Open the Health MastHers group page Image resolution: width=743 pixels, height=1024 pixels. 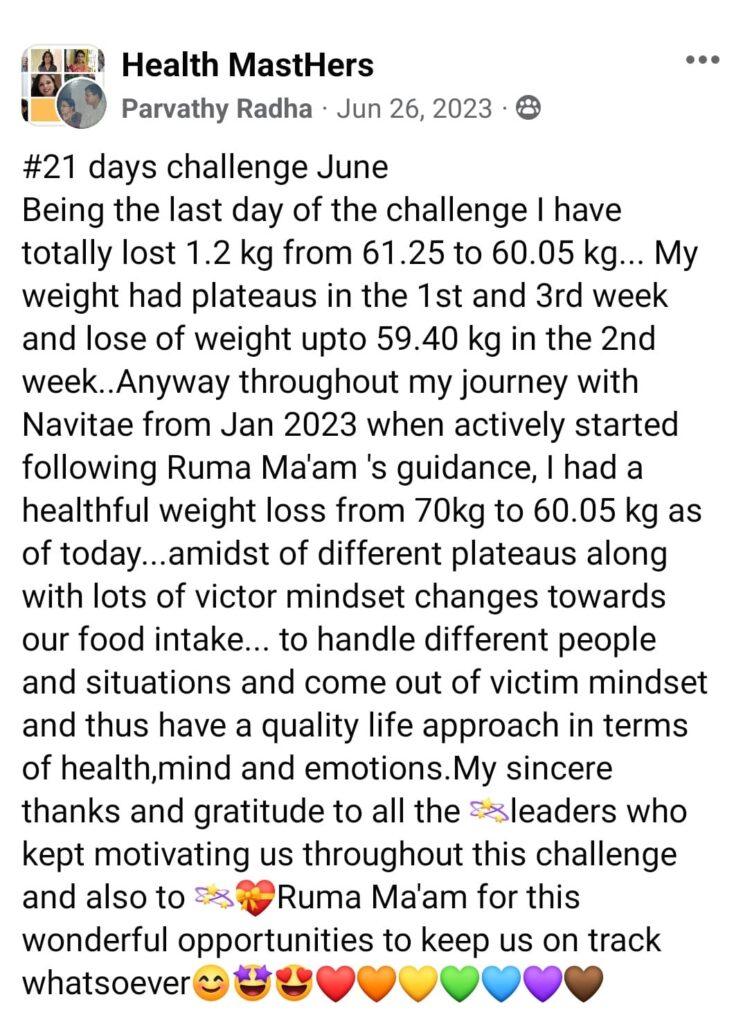[247, 66]
